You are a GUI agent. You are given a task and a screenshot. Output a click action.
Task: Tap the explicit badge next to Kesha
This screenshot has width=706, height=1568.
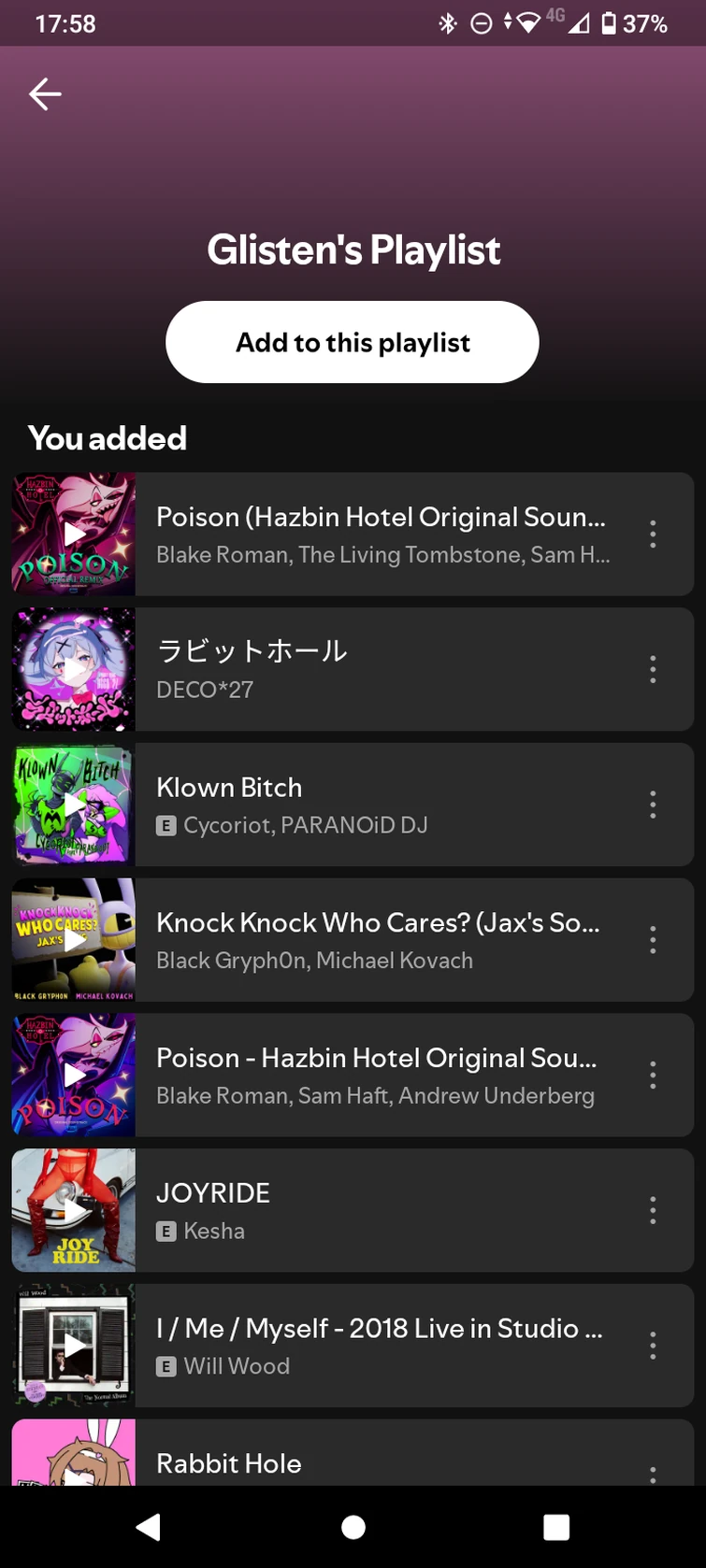[x=165, y=1232]
